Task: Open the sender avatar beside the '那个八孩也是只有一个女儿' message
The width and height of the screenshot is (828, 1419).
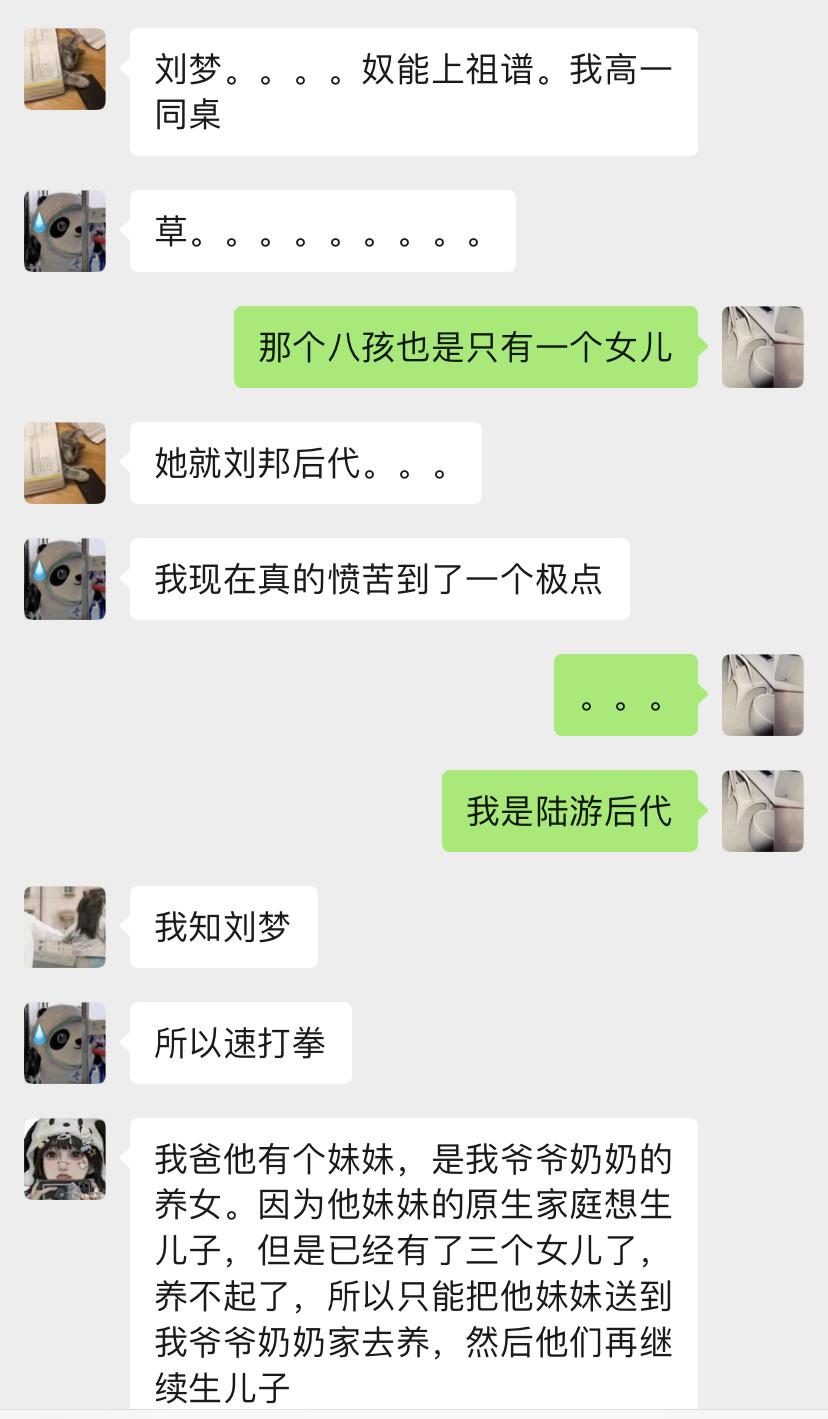Action: (762, 347)
